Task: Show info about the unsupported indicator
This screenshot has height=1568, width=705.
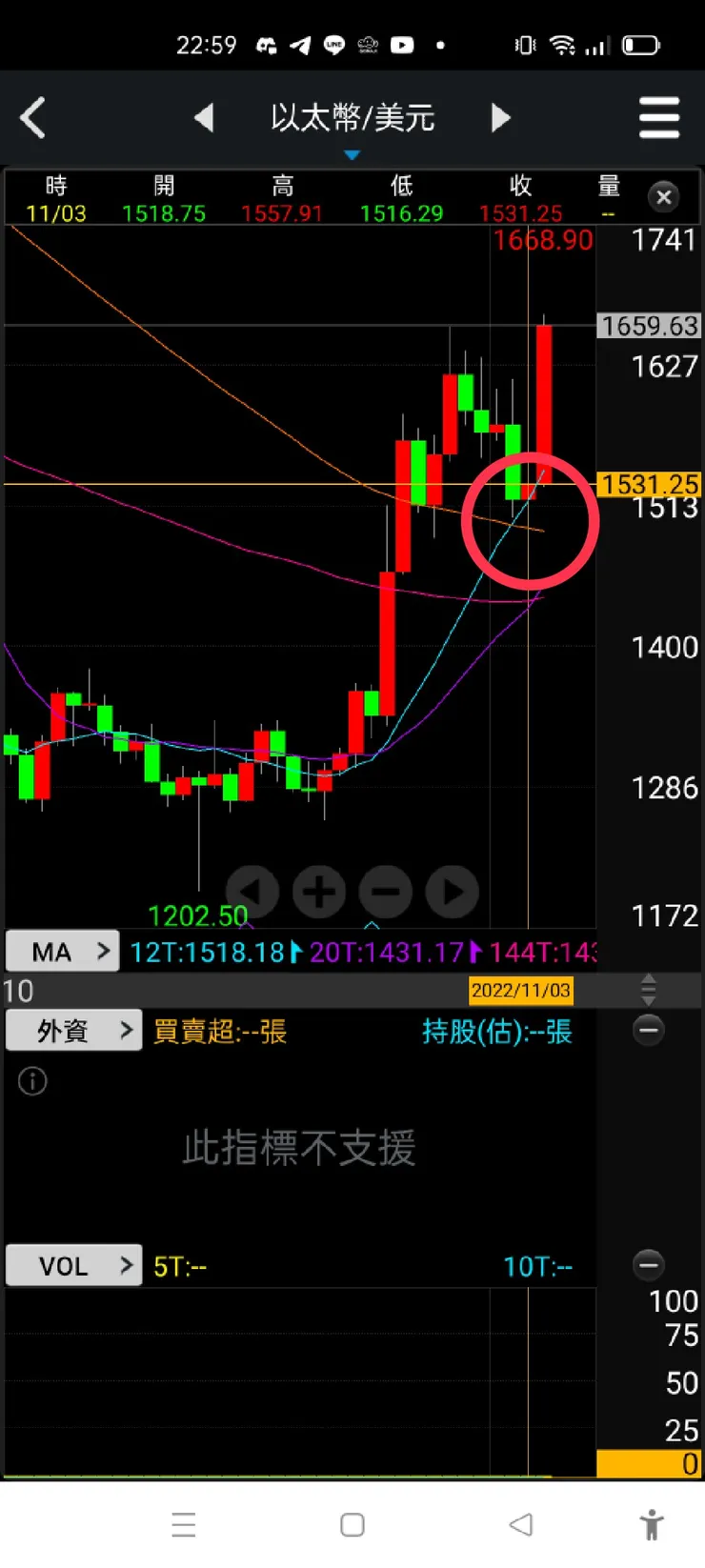Action: (32, 1081)
